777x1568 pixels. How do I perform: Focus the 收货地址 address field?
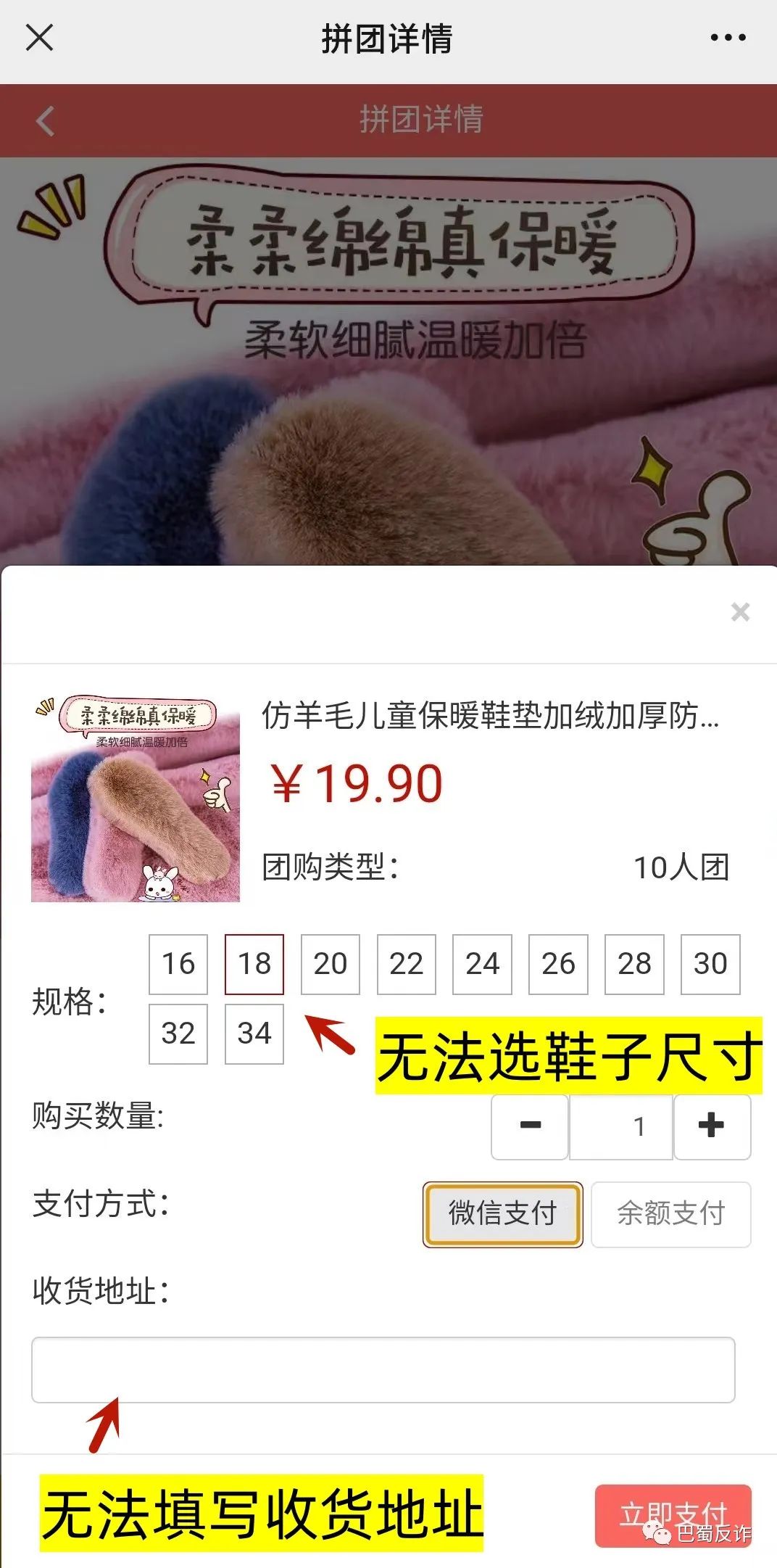(x=383, y=1369)
